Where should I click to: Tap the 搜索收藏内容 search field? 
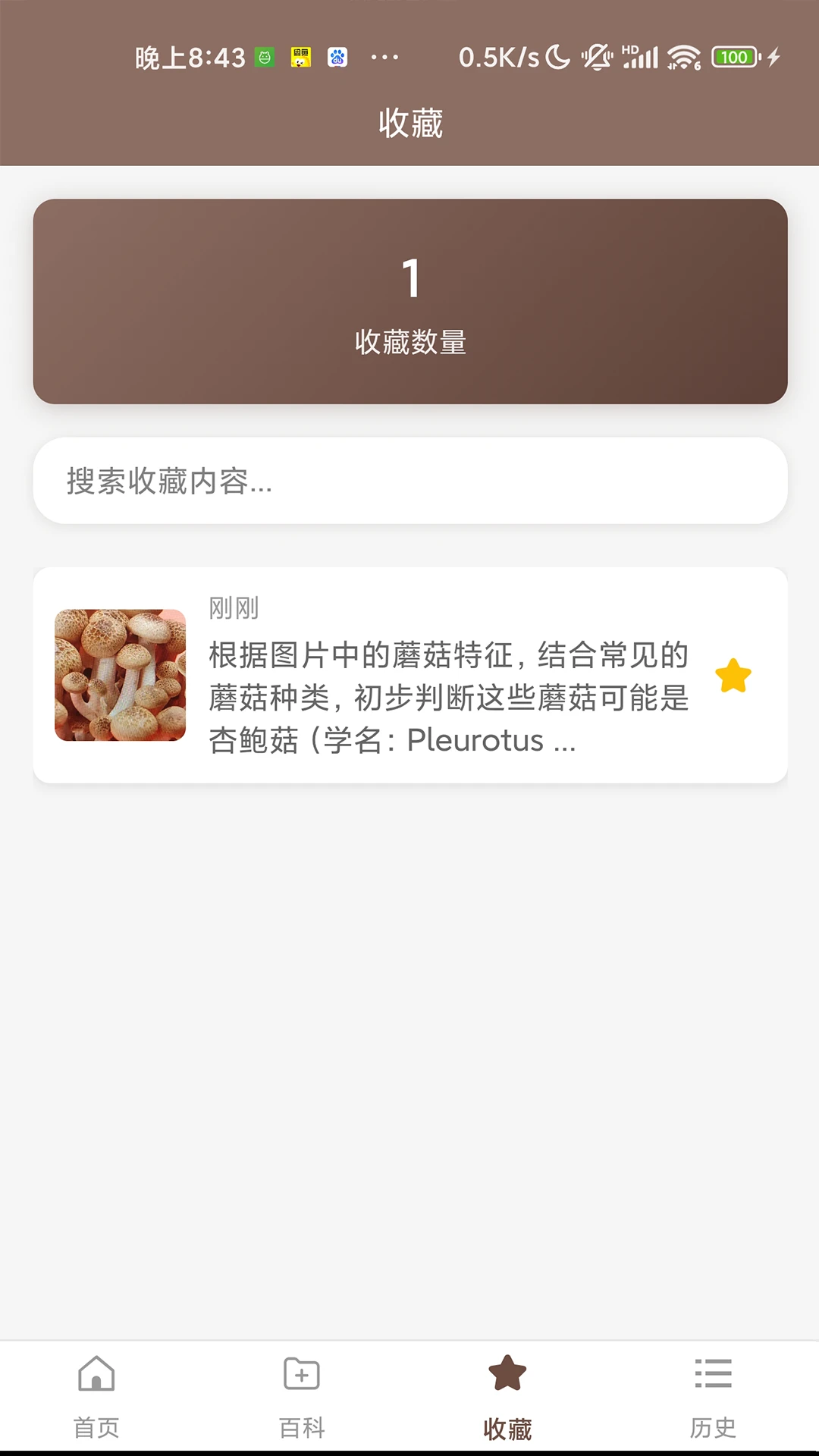[409, 482]
